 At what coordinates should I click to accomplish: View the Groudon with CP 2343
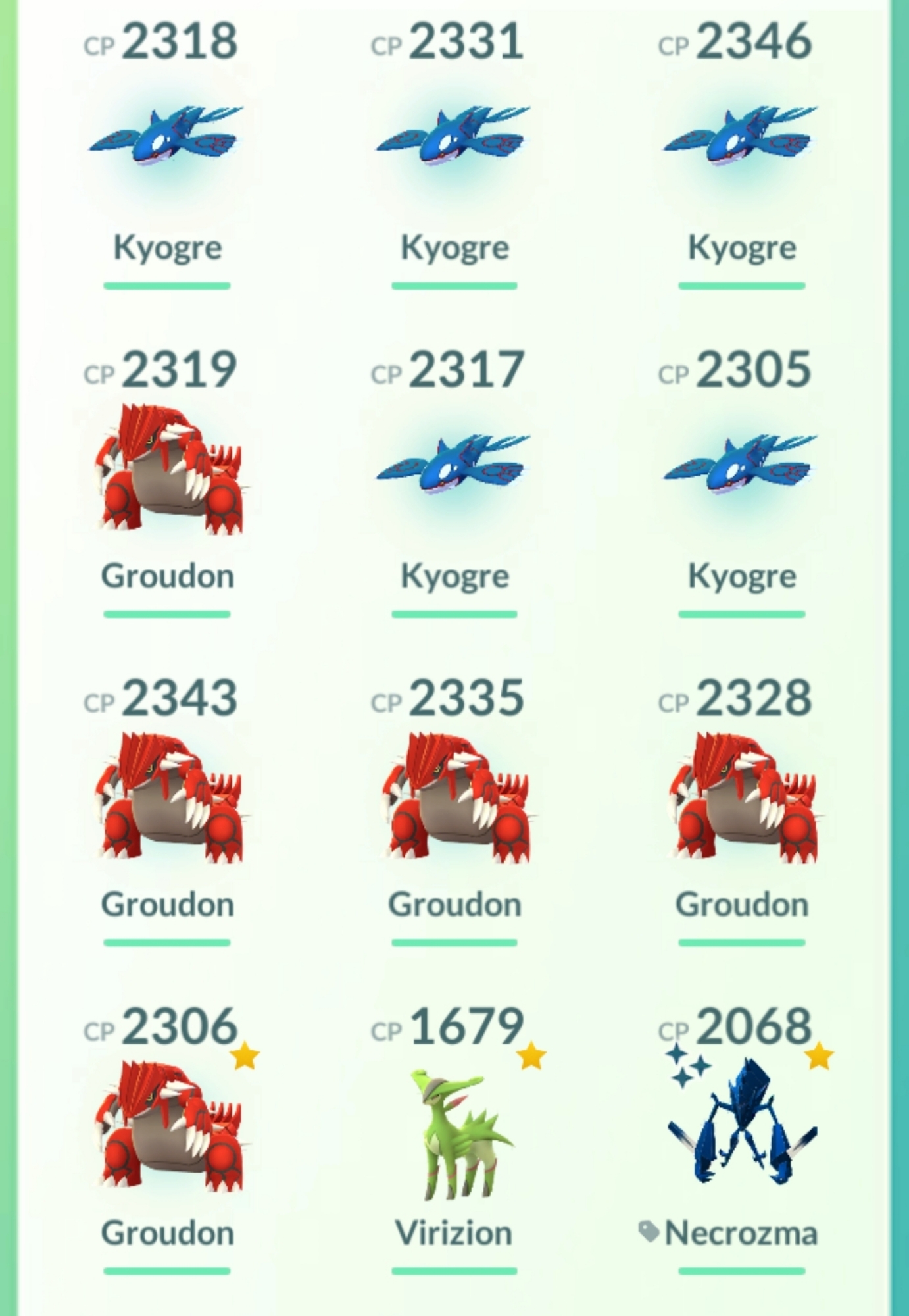168,797
